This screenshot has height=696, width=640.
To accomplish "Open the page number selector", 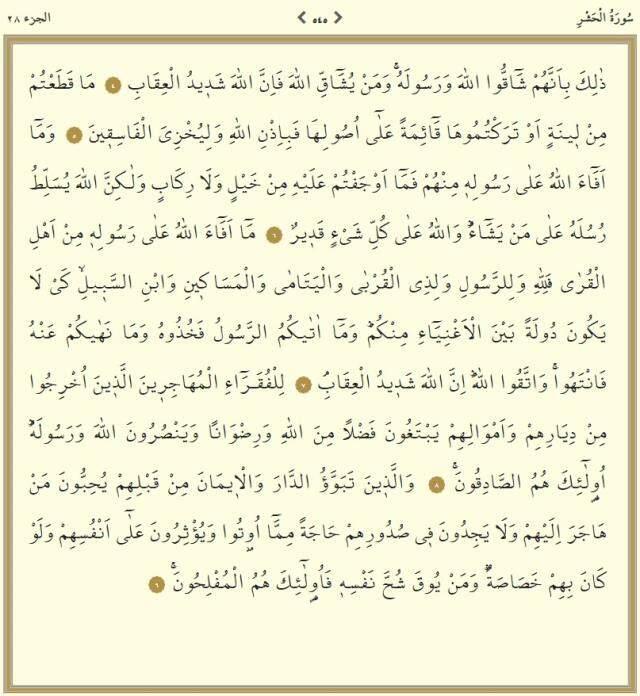I will [x=320, y=18].
